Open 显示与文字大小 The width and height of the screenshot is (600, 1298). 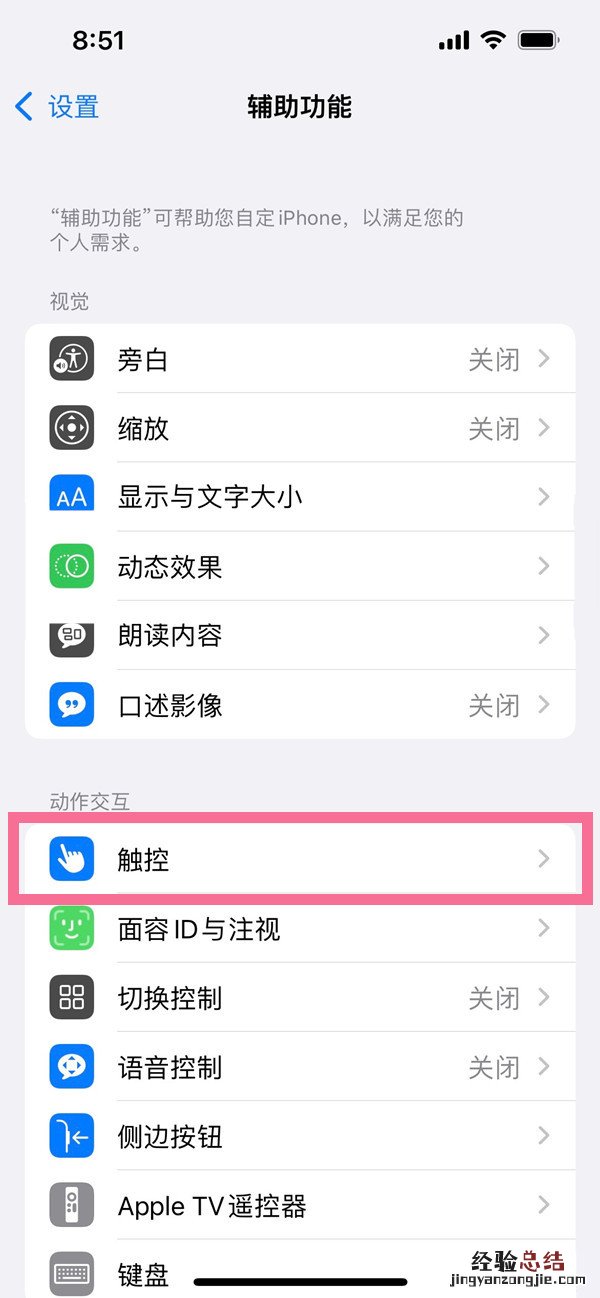[x=300, y=497]
